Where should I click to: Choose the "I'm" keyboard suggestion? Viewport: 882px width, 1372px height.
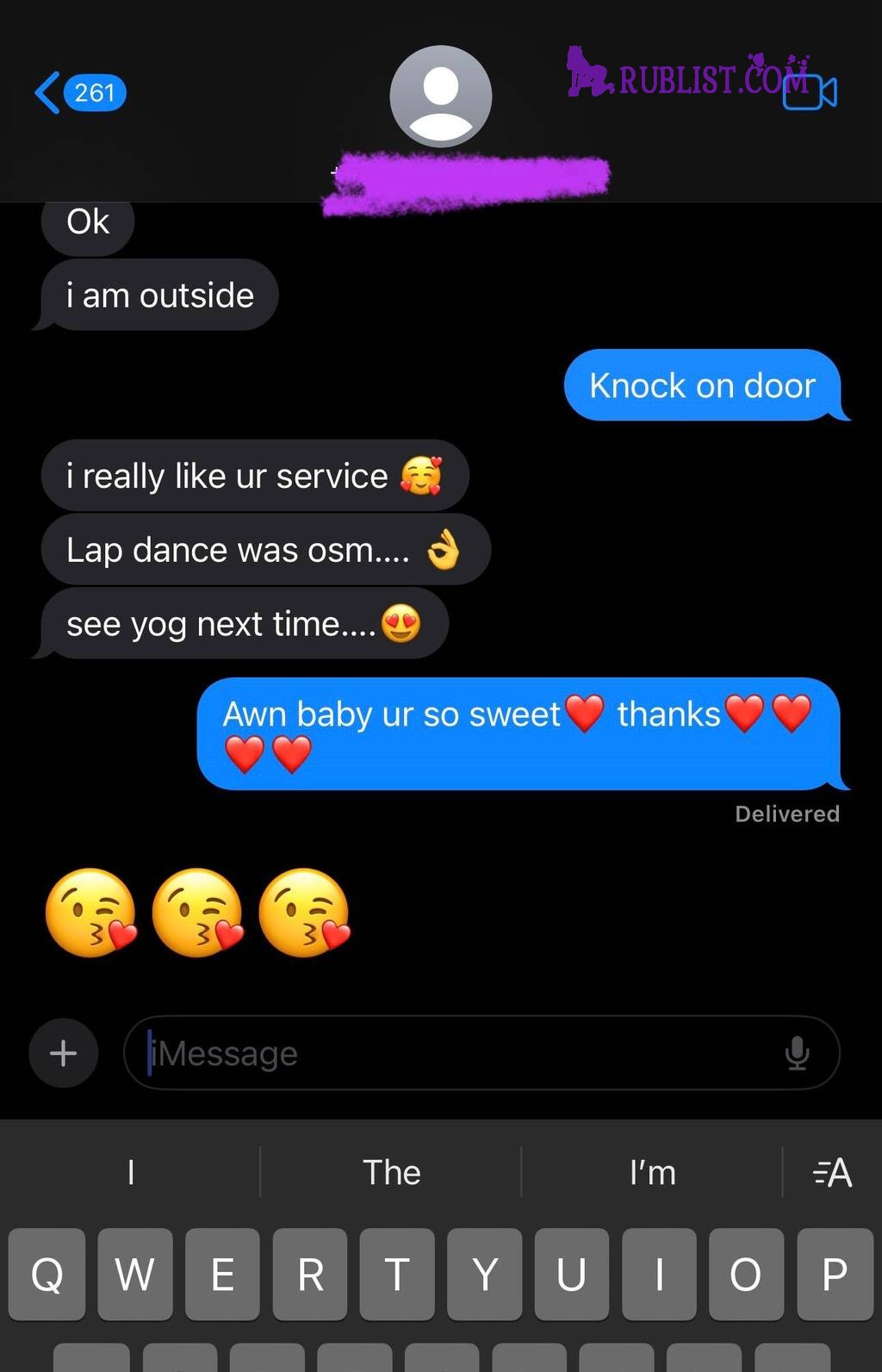click(652, 1172)
